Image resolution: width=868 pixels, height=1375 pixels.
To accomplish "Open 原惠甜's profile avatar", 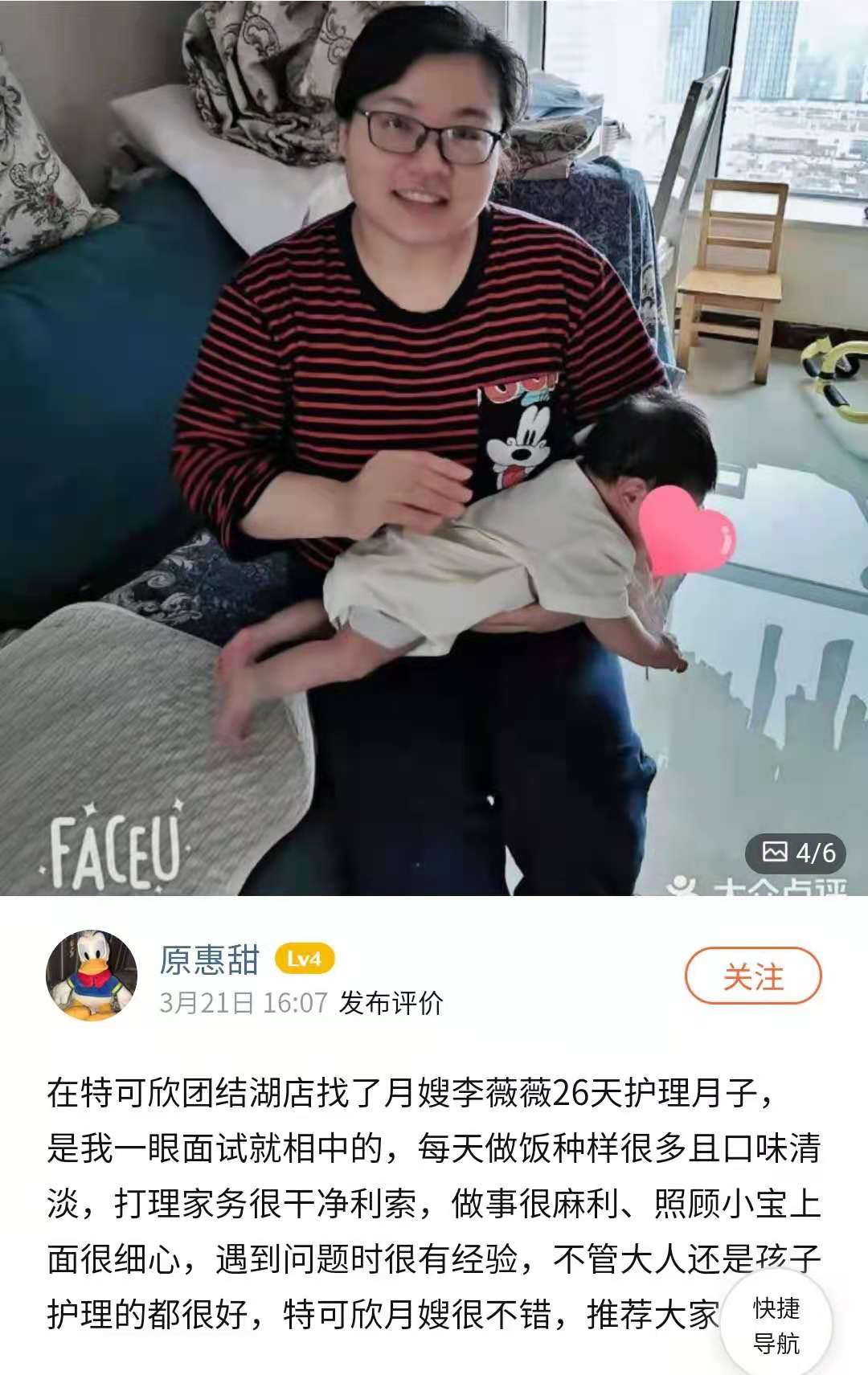I will pos(92,976).
